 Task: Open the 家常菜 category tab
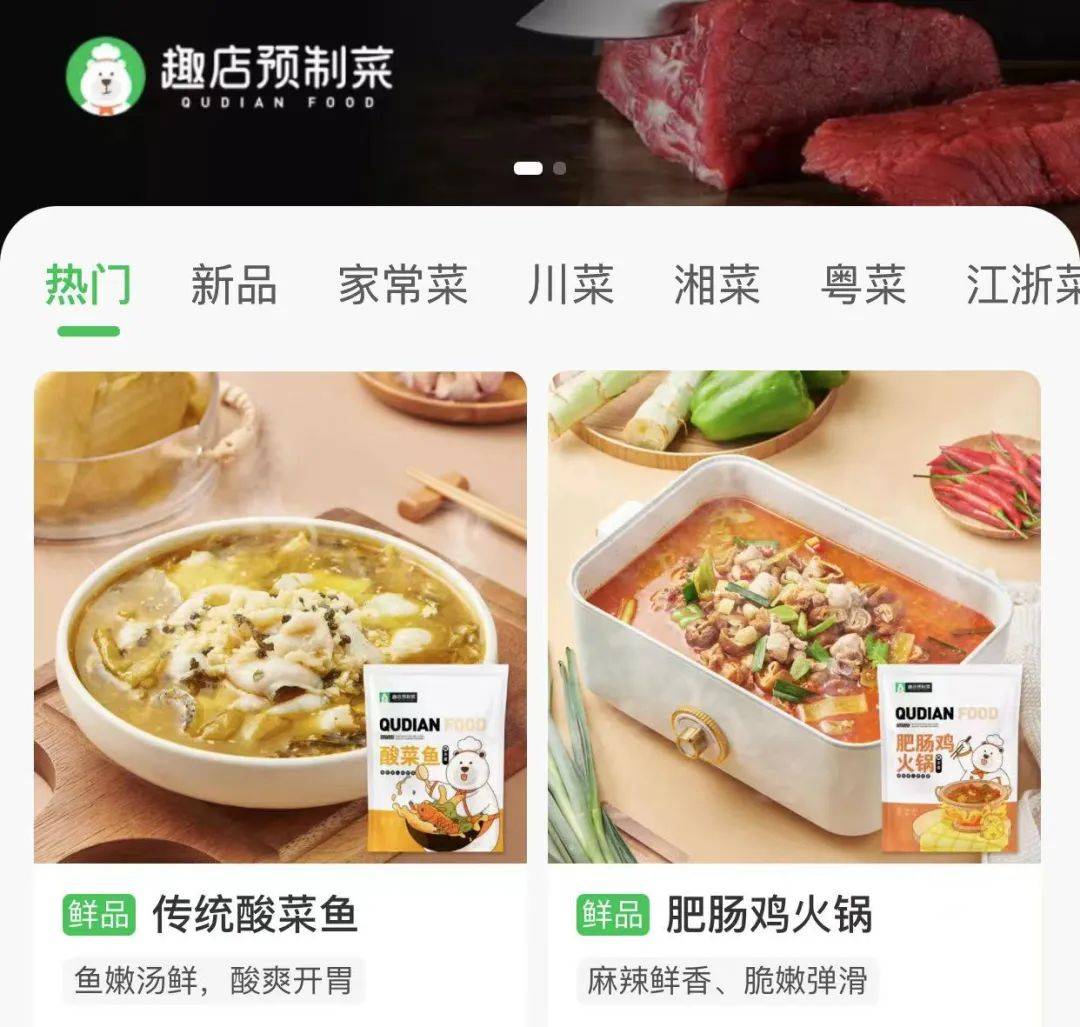point(402,285)
